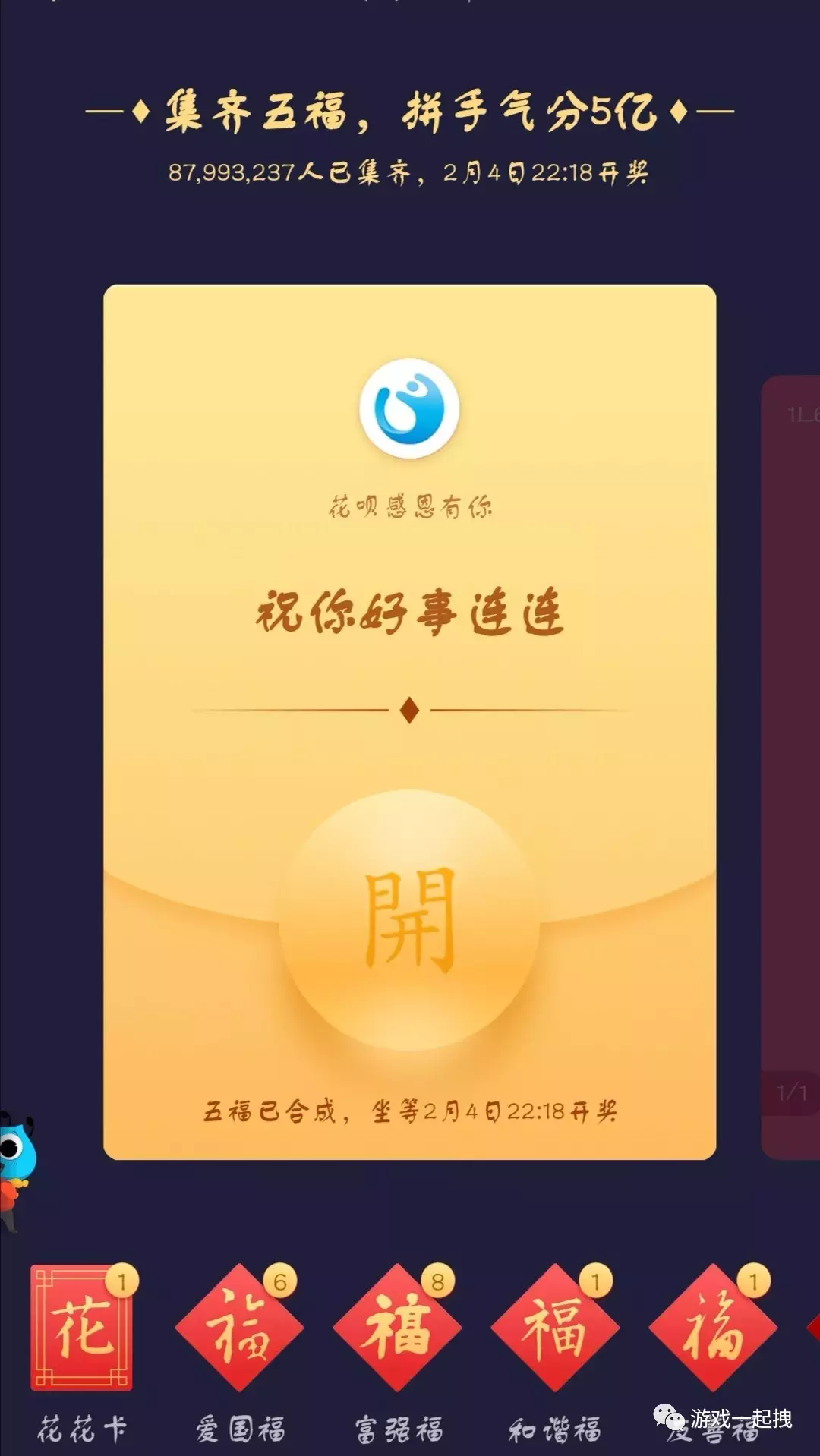
Task: Select the 花花卡 card
Action: point(81,1328)
